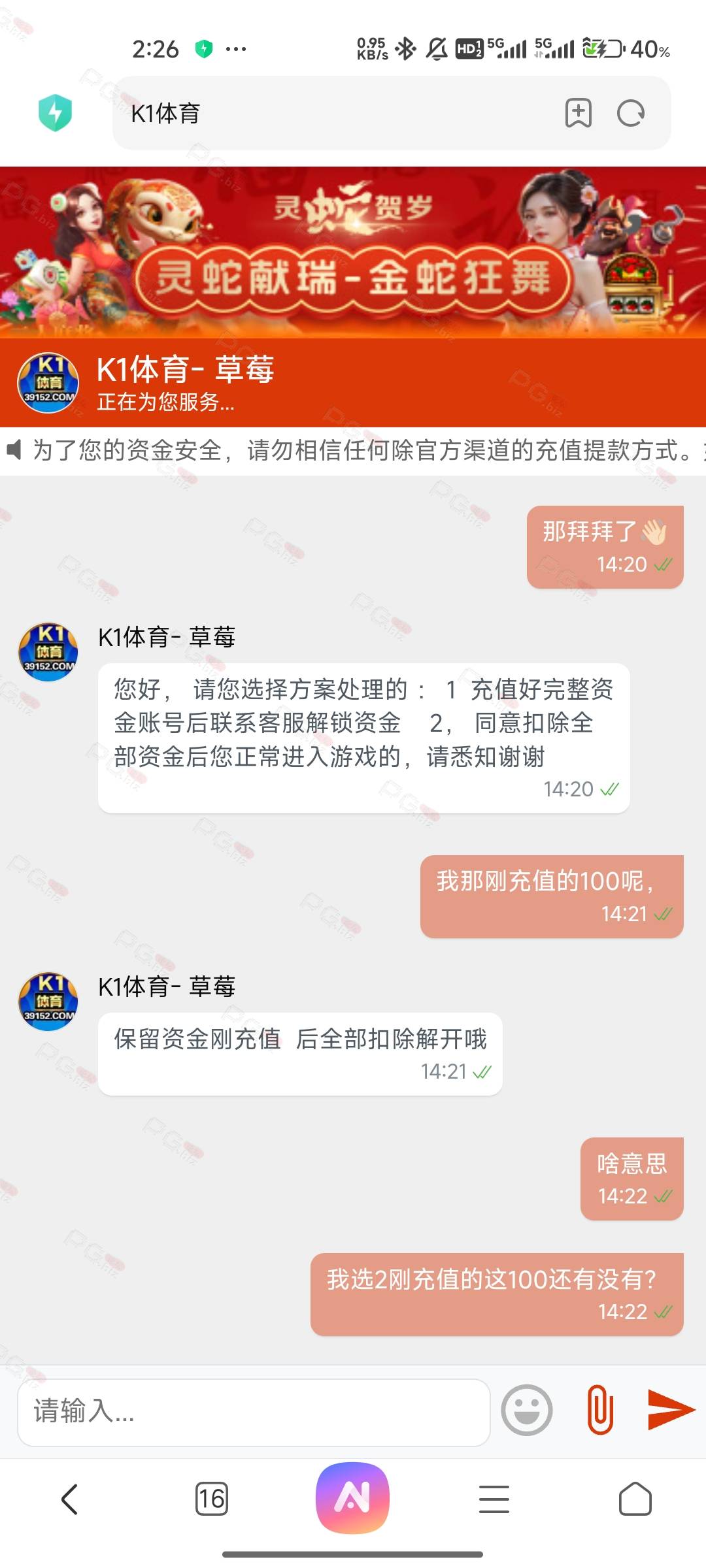Launch the AI assistant button
The width and height of the screenshot is (706, 1568).
click(353, 1497)
